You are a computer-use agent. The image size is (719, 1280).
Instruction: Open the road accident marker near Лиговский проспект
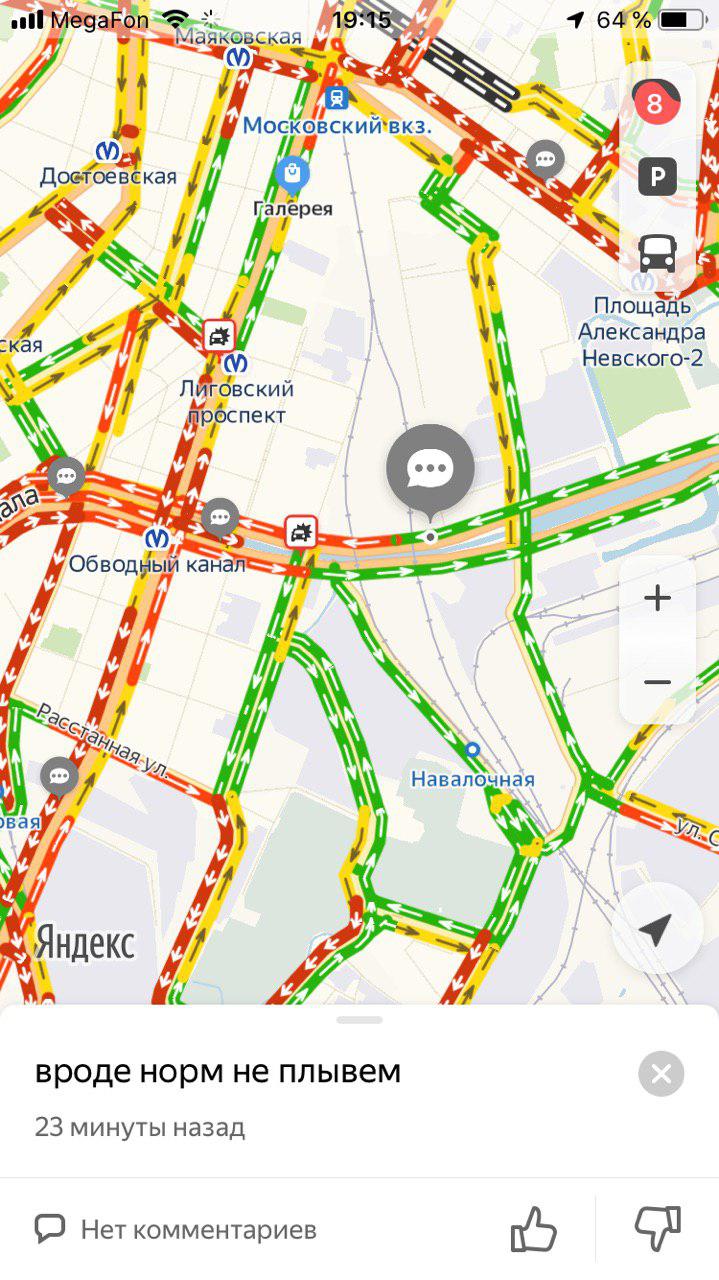pos(219,335)
